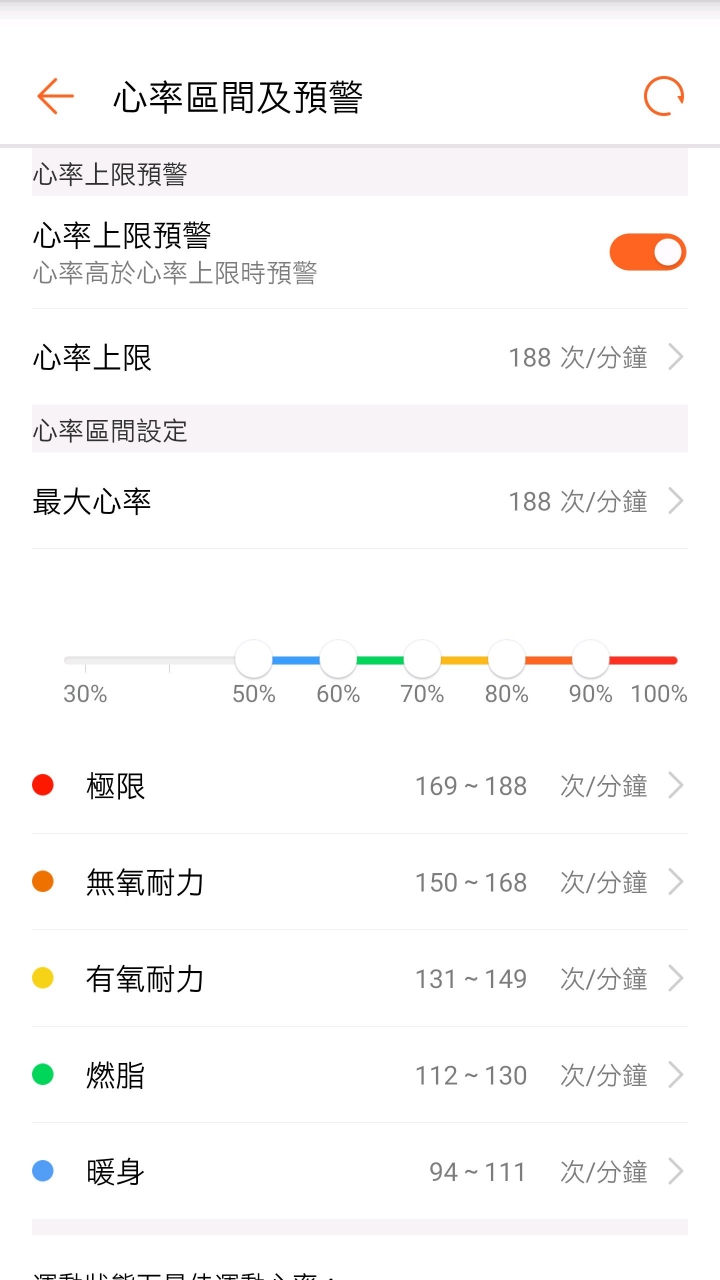Open the 燃脂 heart rate zone
Screen dimensions: 720x1280
pos(360,1075)
